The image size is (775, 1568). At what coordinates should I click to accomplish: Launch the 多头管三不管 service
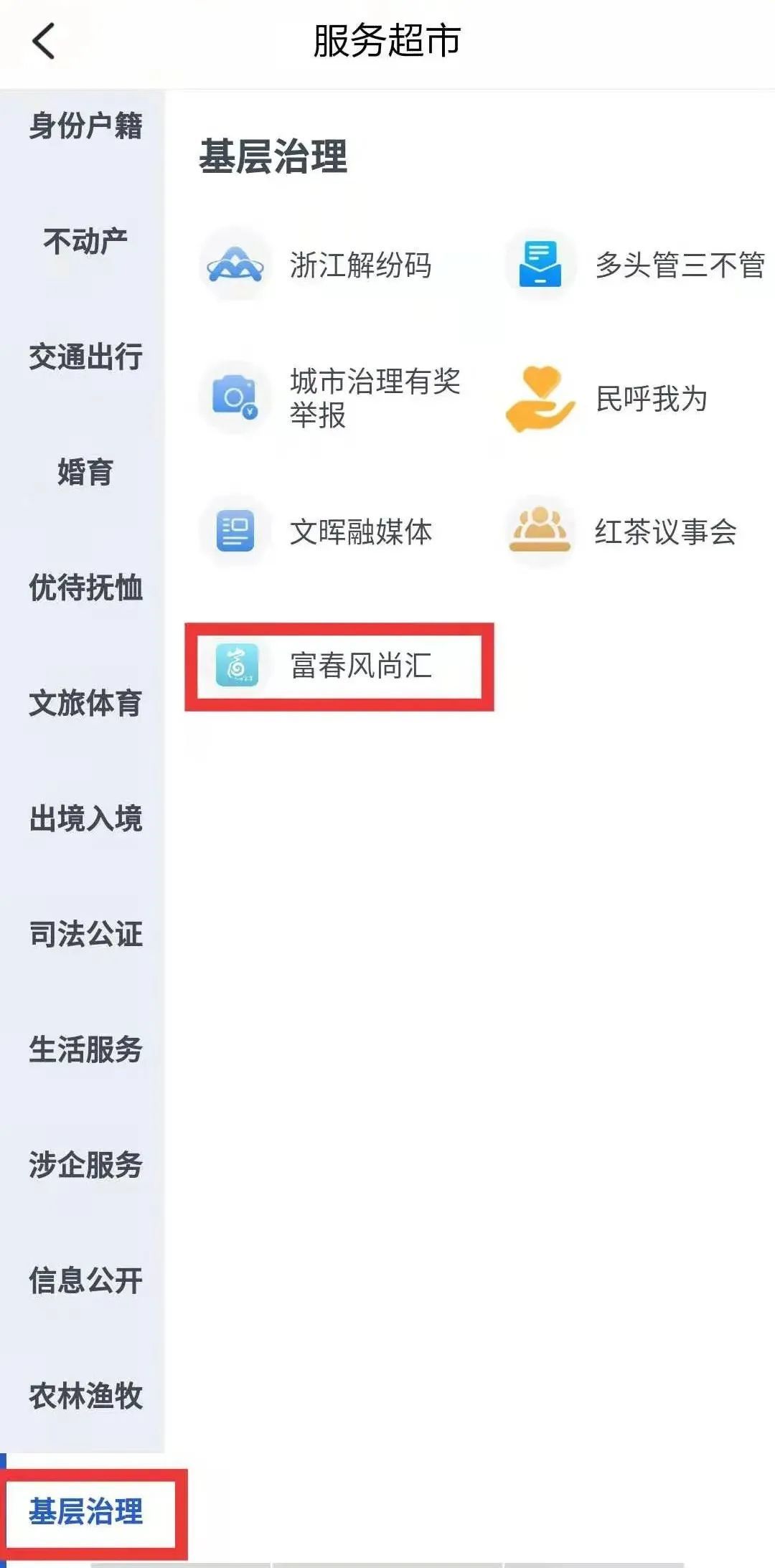point(634,265)
